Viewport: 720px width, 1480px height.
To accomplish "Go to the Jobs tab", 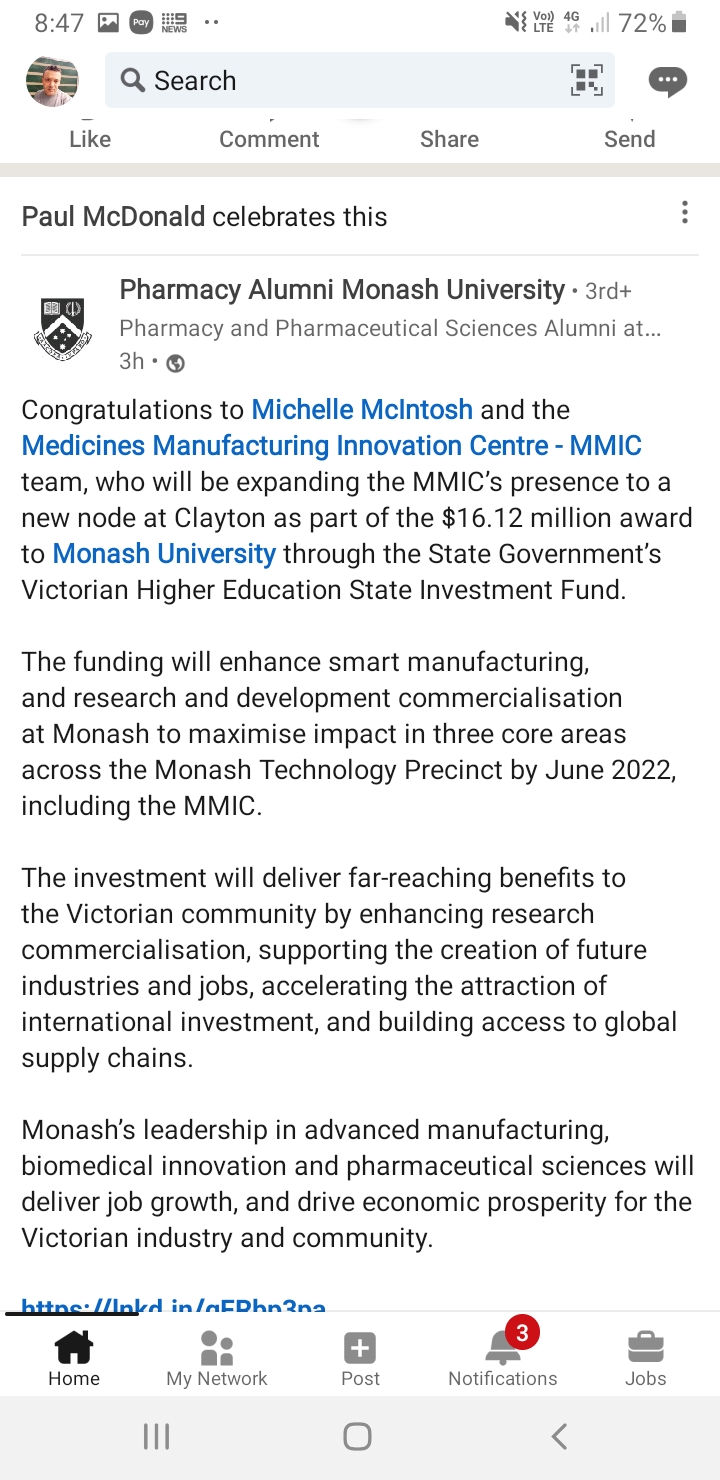I will 646,1359.
